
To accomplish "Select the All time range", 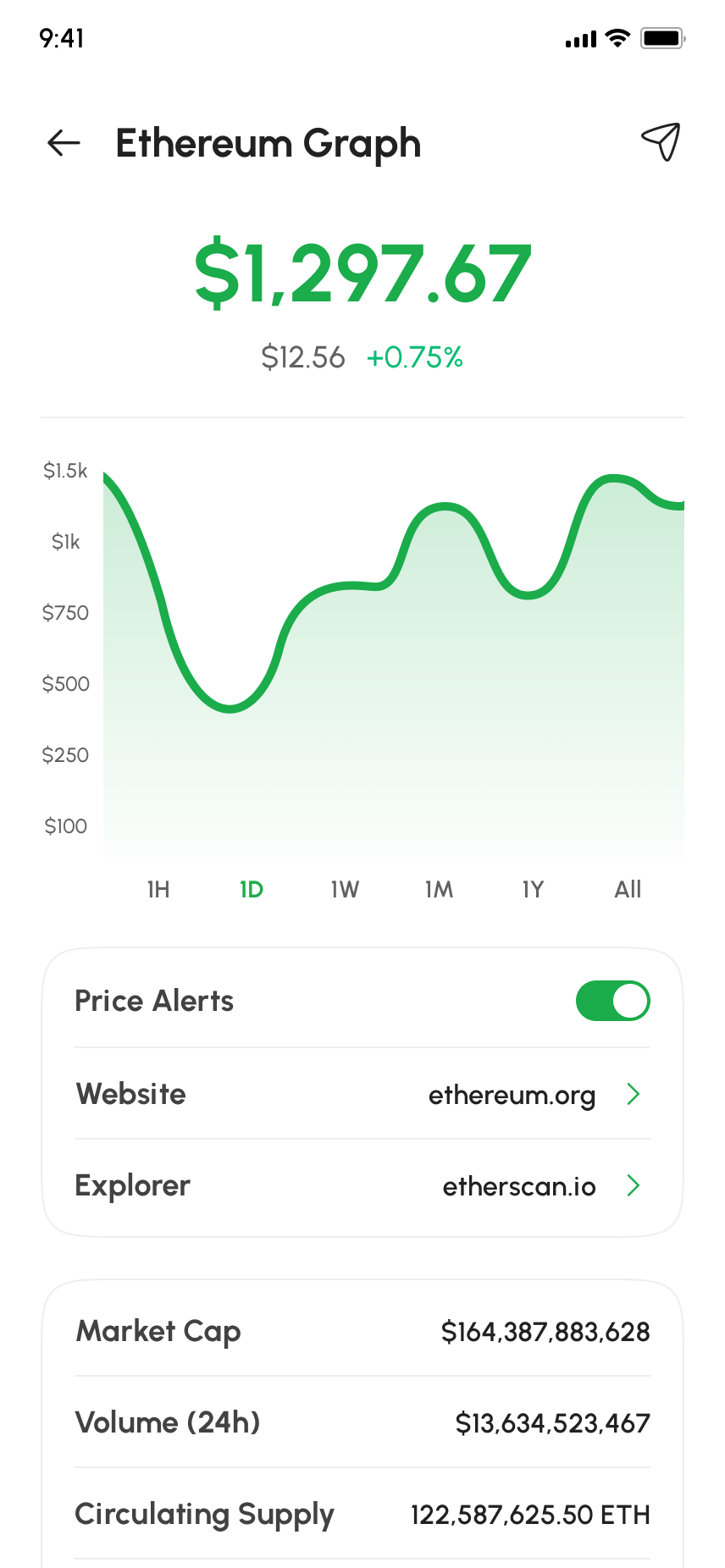I will point(628,889).
